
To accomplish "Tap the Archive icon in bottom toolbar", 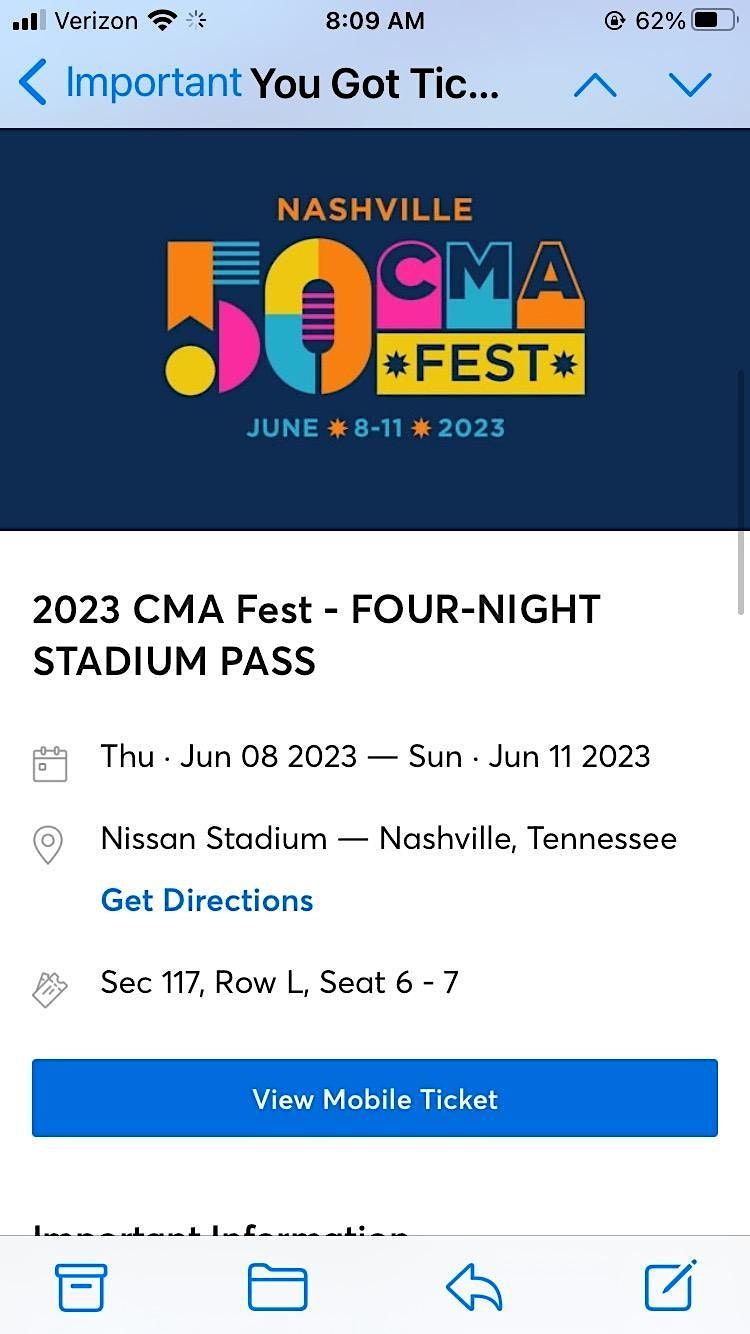I will click(81, 1287).
